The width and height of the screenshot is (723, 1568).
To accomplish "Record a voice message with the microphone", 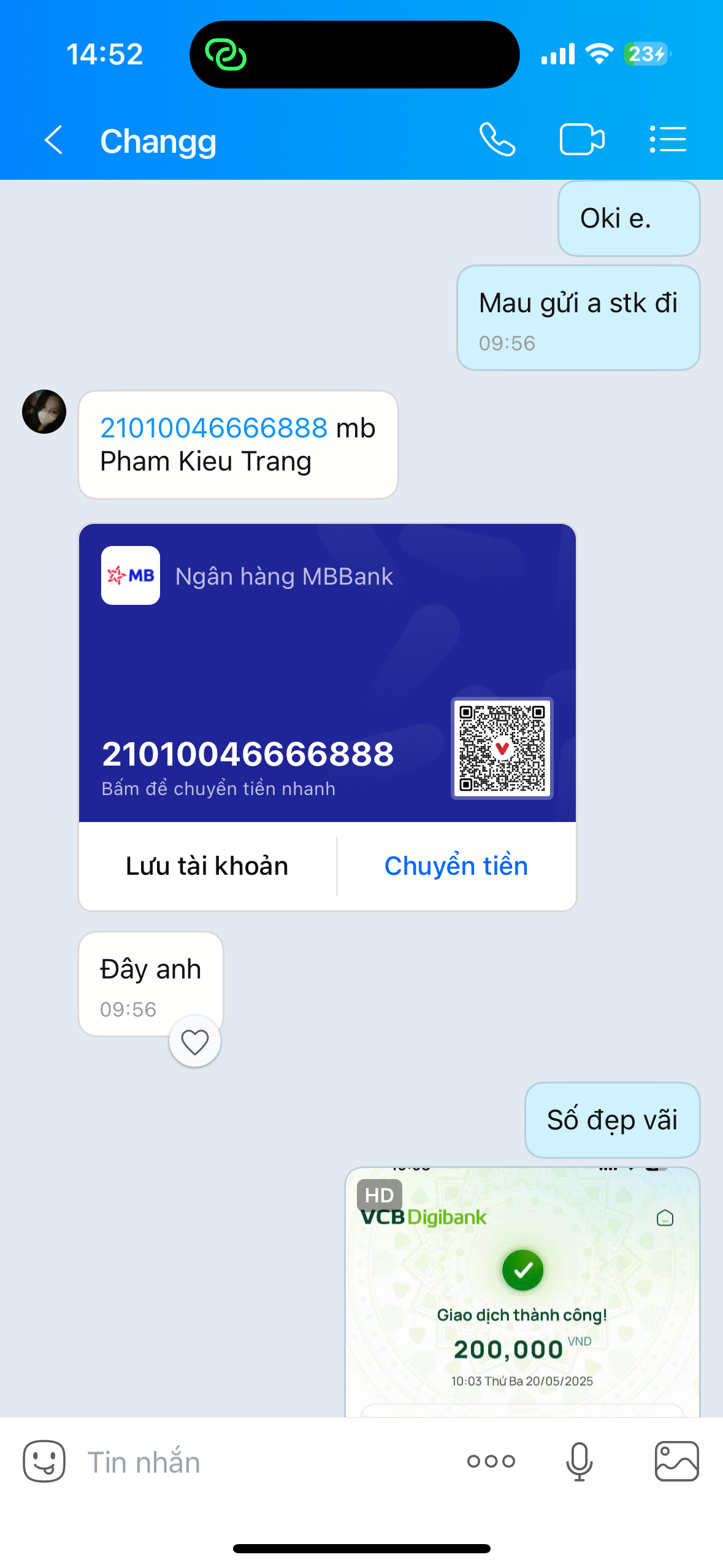I will pyautogui.click(x=579, y=1462).
